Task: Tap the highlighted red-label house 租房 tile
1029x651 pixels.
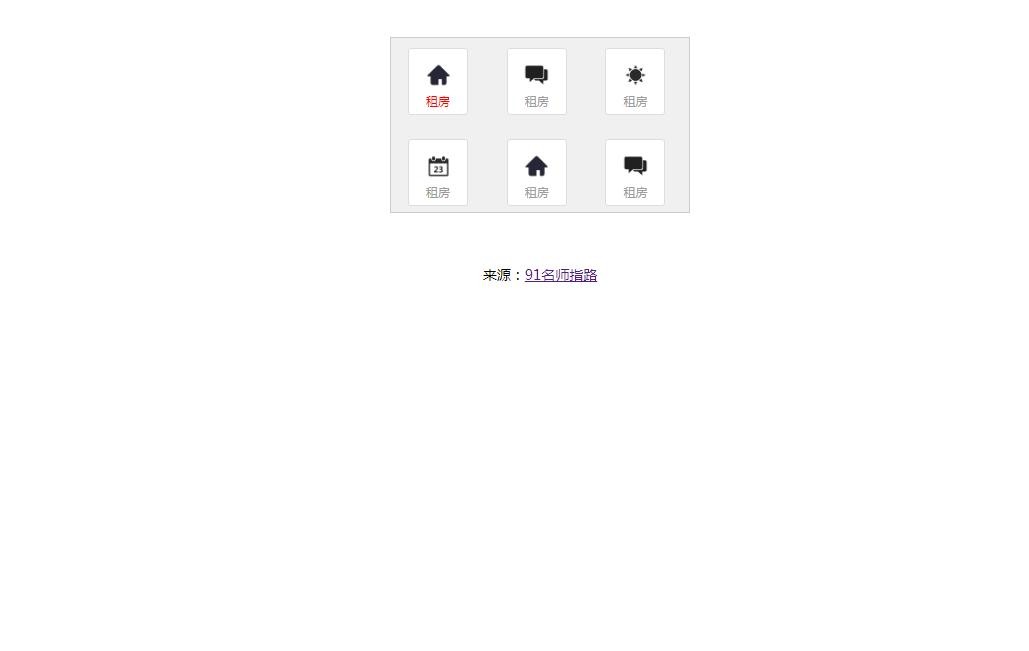Action: point(438,82)
